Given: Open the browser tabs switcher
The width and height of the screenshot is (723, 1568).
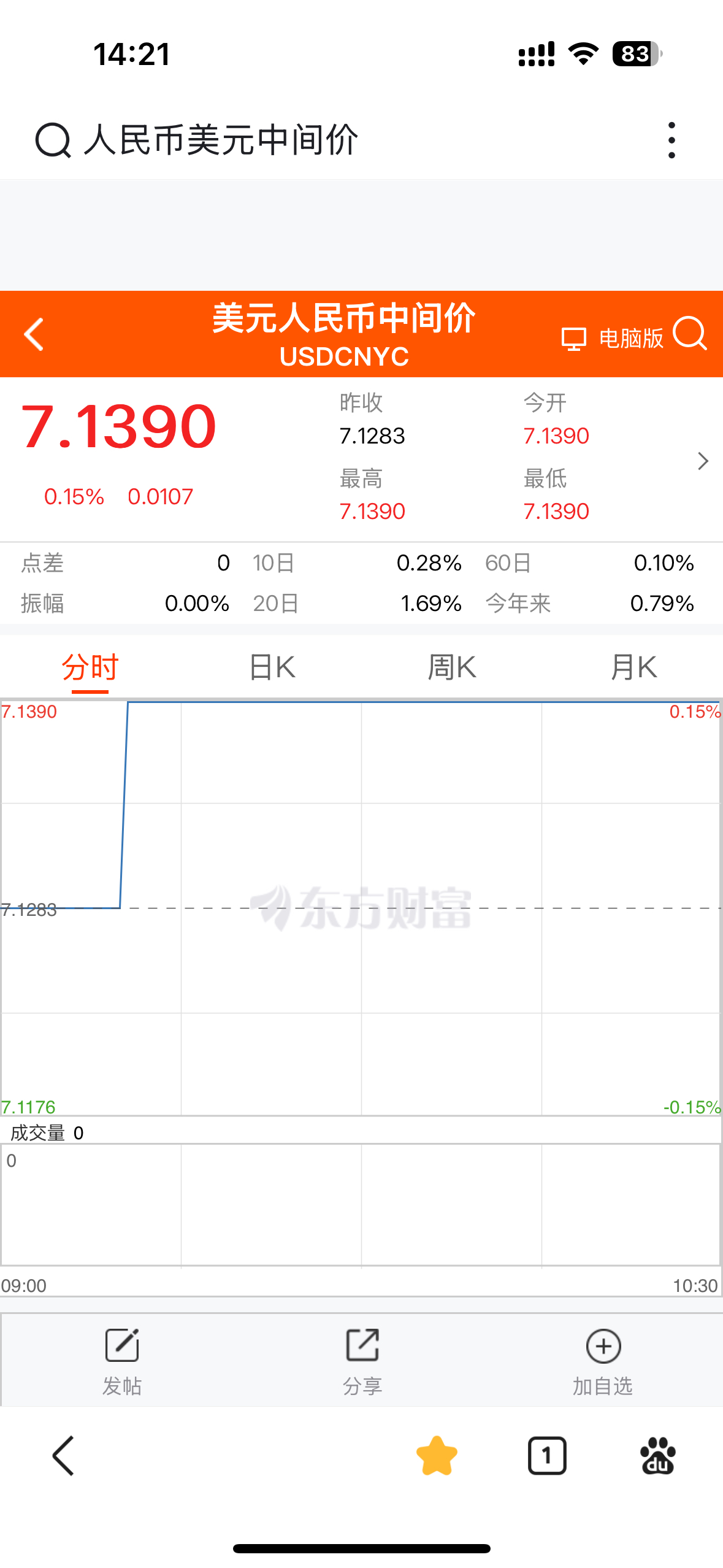Looking at the screenshot, I should click(x=547, y=1455).
